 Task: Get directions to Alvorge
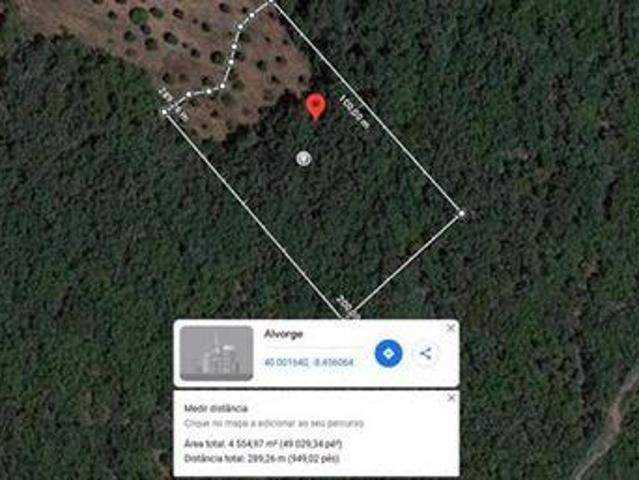point(388,353)
